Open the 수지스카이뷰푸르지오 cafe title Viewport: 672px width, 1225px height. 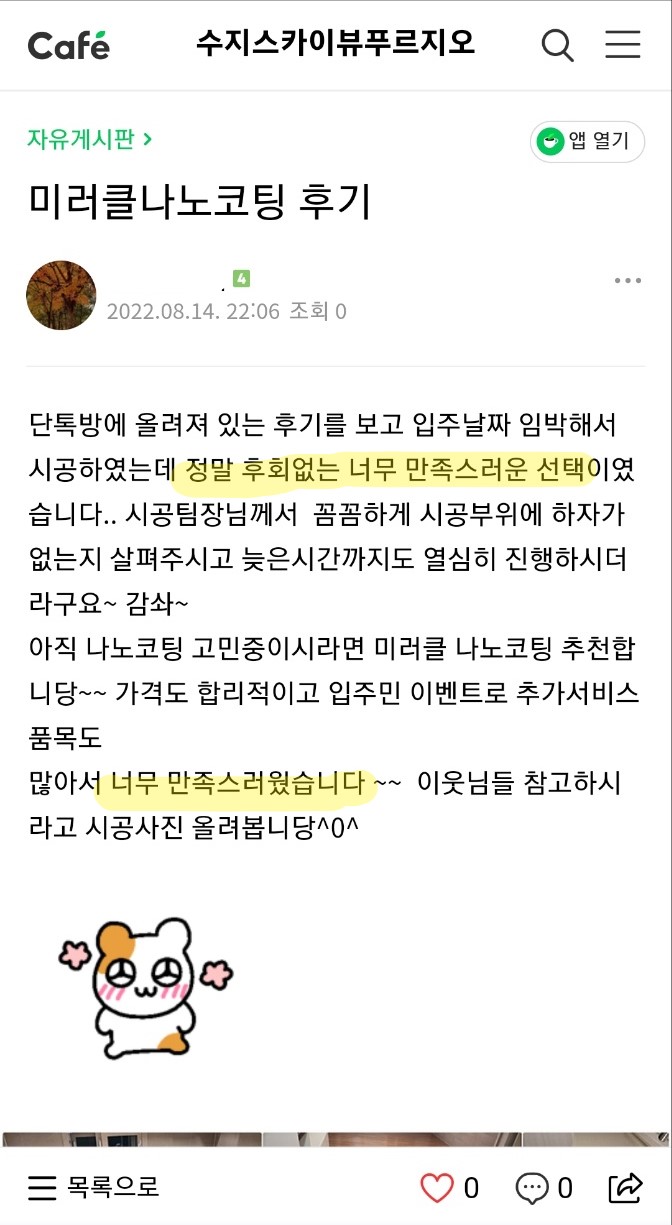pos(335,44)
